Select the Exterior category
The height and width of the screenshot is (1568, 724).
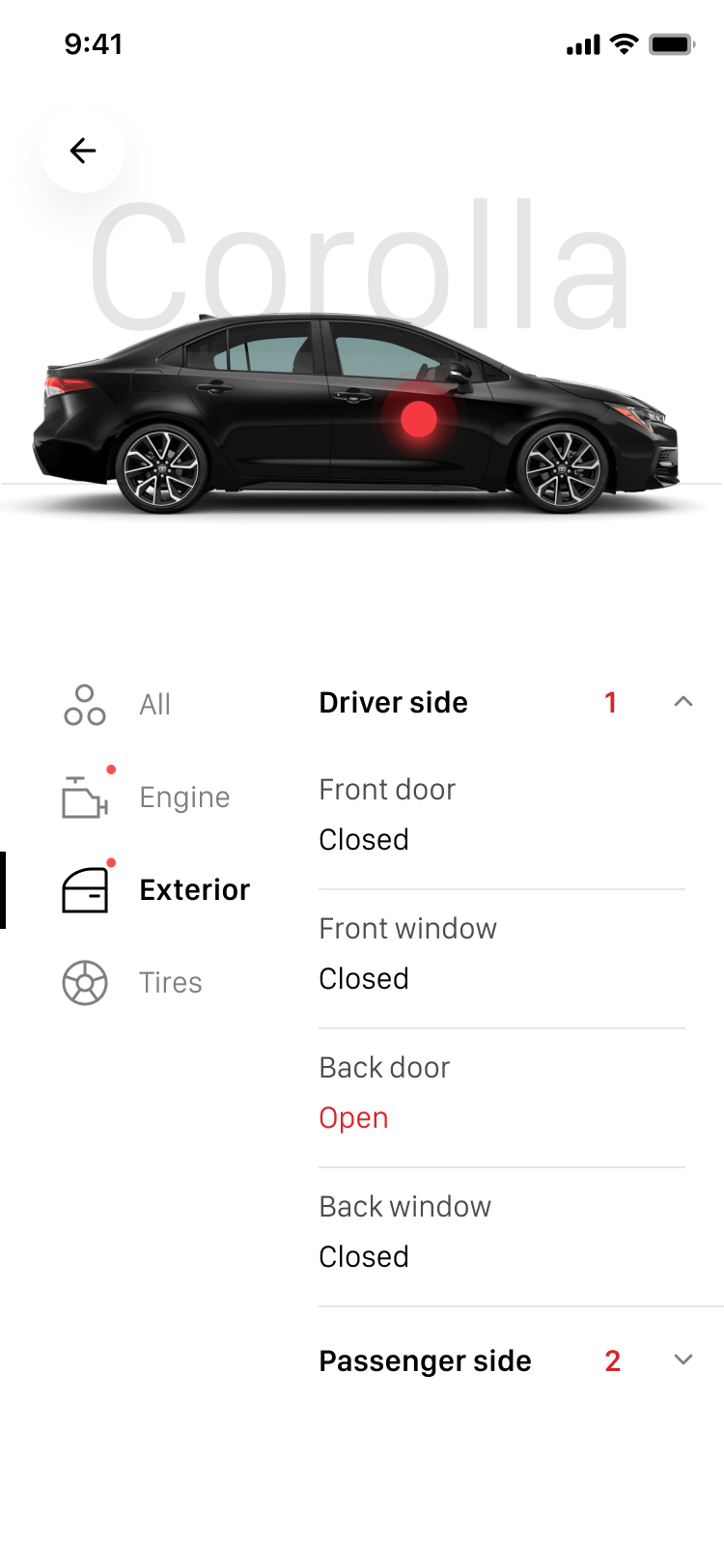pyautogui.click(x=156, y=890)
